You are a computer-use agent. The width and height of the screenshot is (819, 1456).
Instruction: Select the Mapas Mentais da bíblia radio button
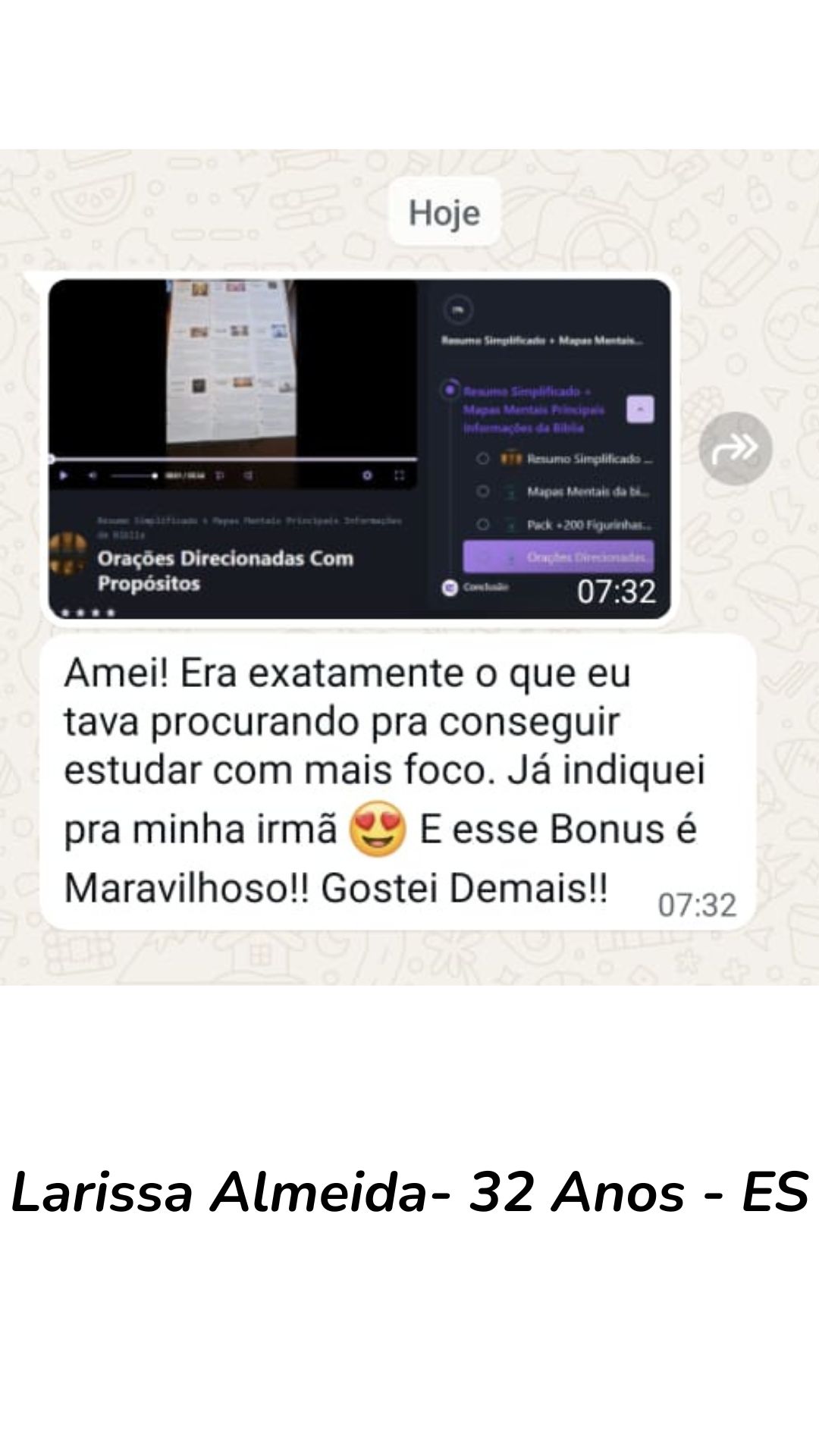(x=482, y=491)
